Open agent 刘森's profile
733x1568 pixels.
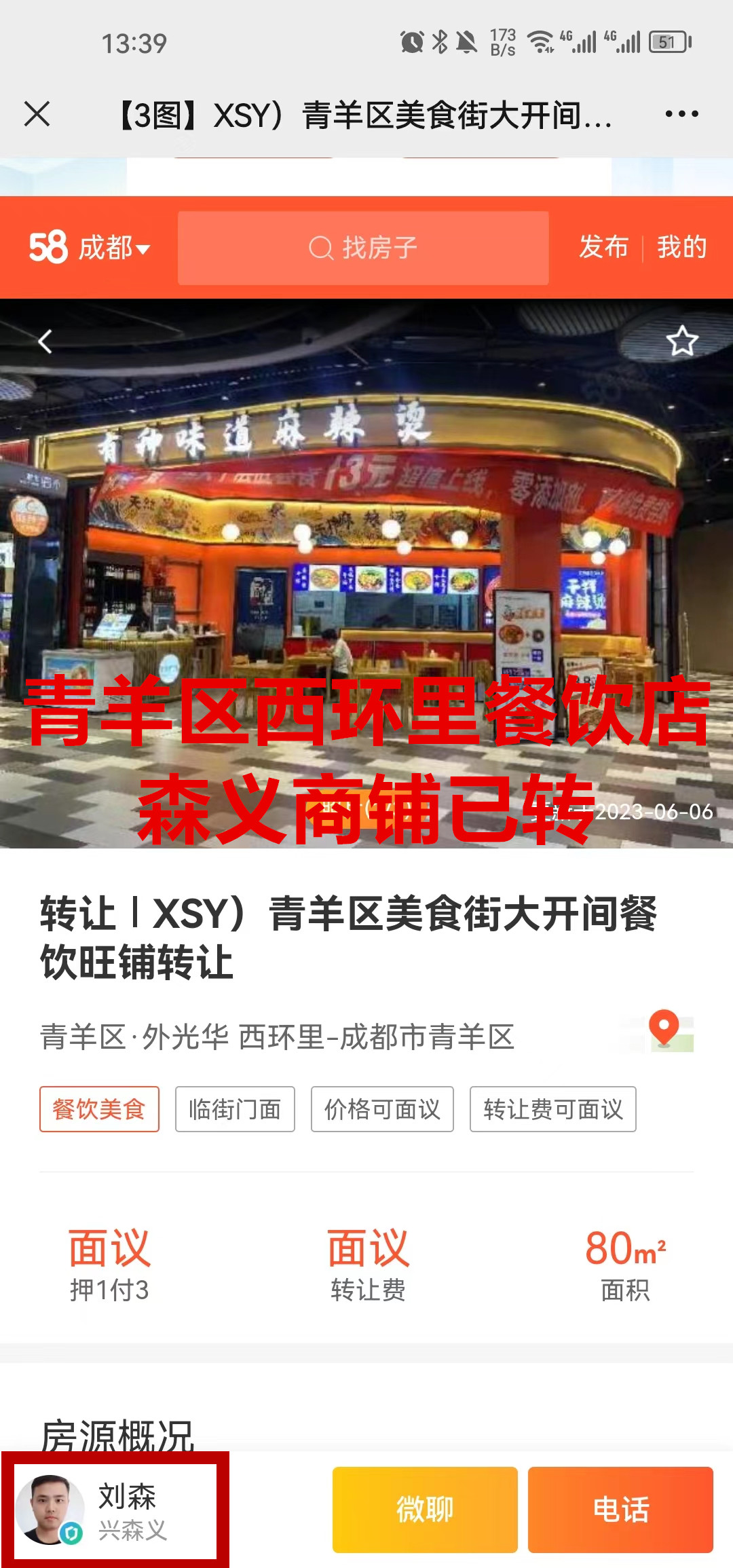(115, 1511)
